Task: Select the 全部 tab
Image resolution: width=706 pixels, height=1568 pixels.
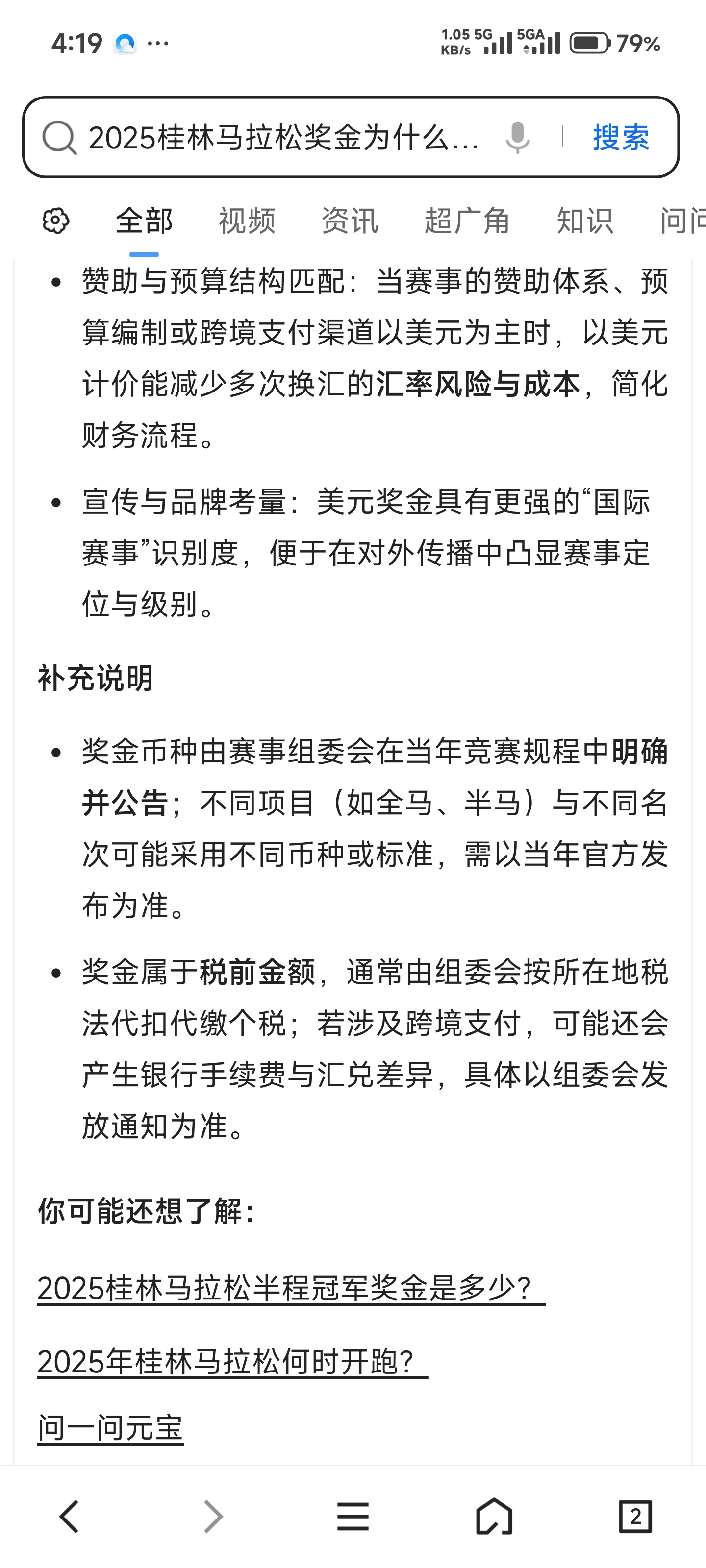Action: [x=144, y=220]
